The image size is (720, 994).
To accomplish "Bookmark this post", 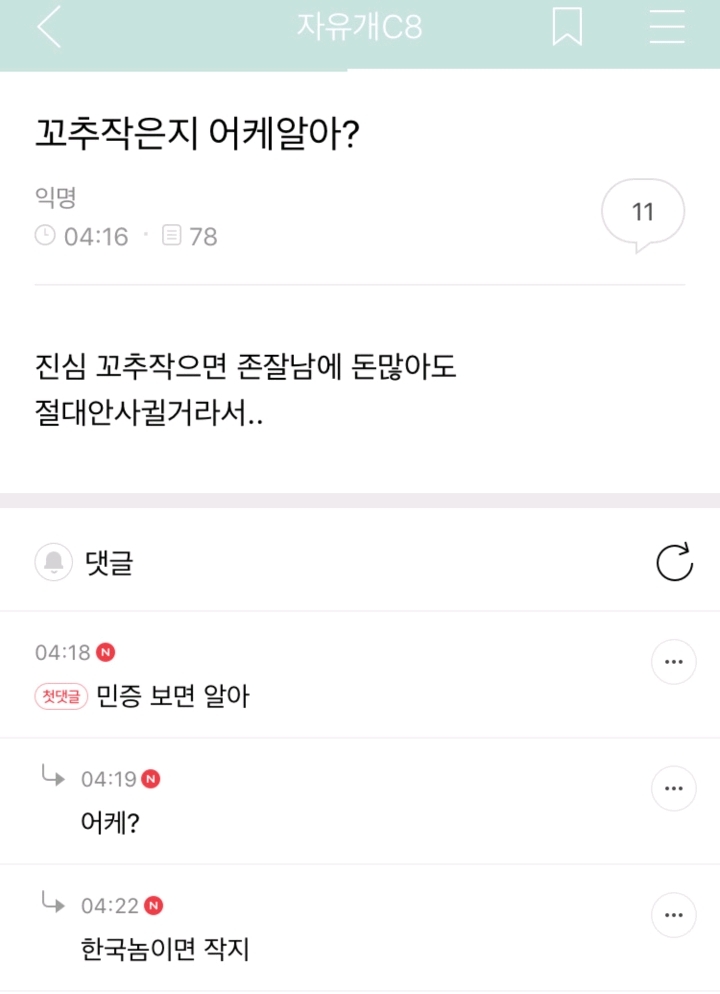I will coord(567,27).
